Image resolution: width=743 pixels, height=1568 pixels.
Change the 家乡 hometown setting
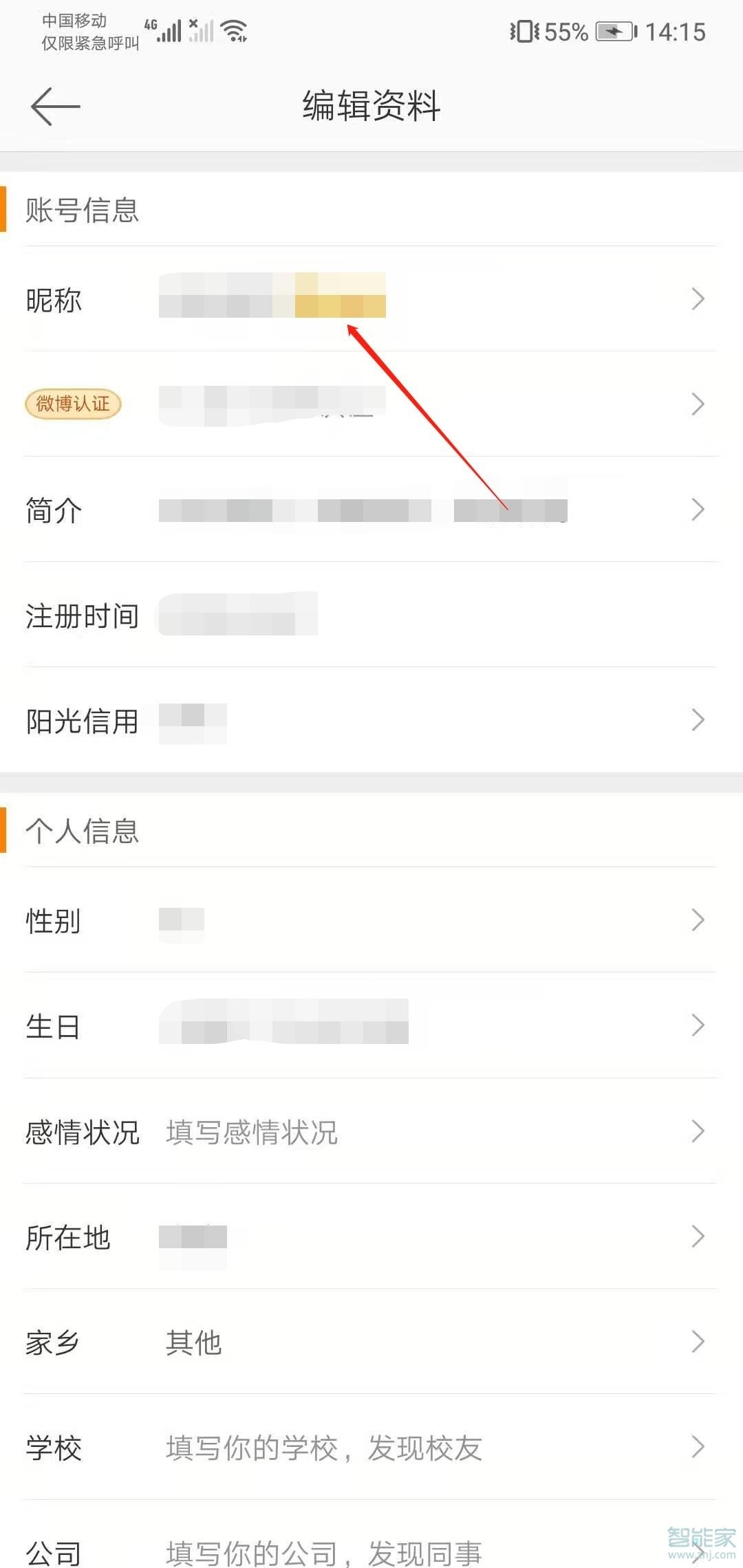pos(371,1341)
